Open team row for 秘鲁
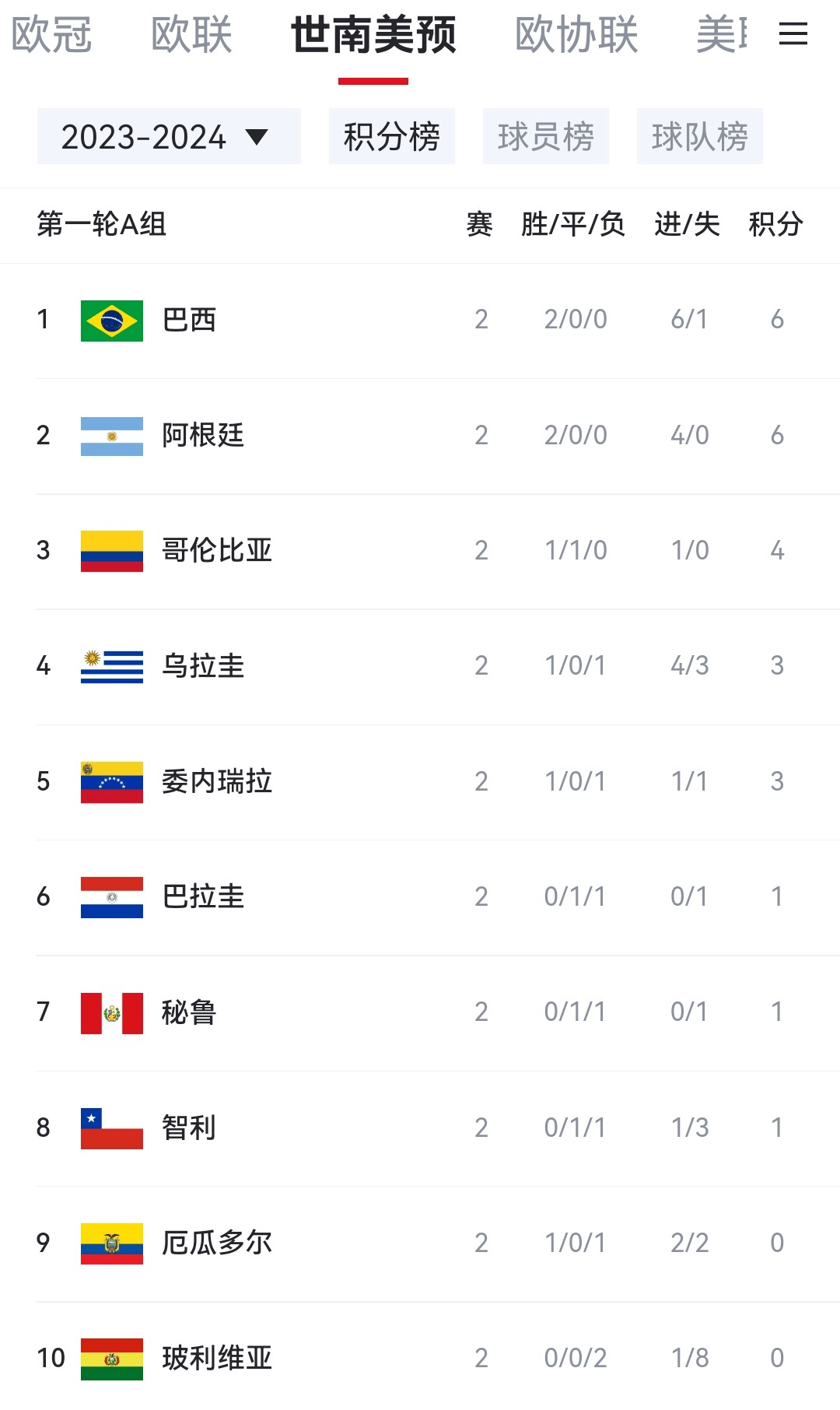Screen dimensions: 840x1410 420,1013
